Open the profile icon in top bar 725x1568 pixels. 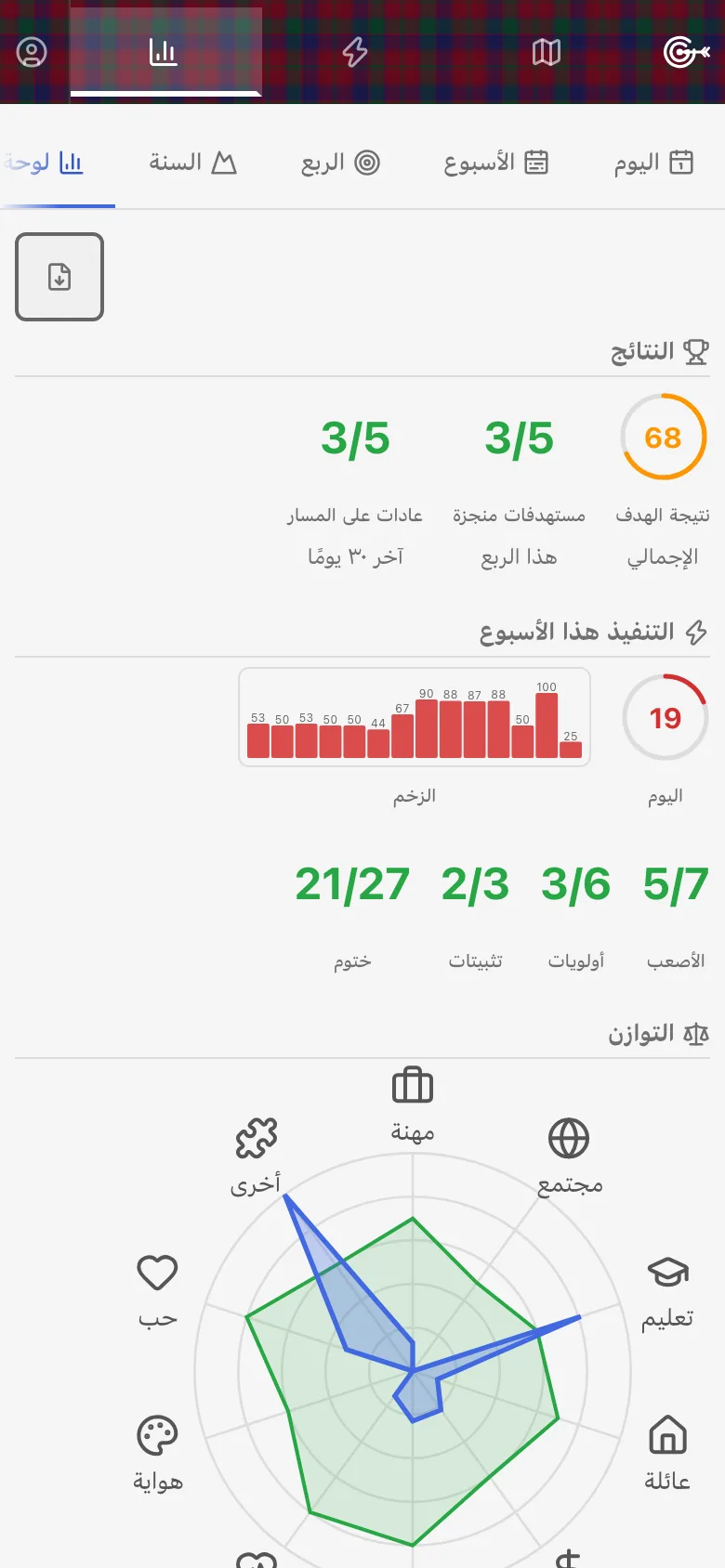click(x=32, y=52)
